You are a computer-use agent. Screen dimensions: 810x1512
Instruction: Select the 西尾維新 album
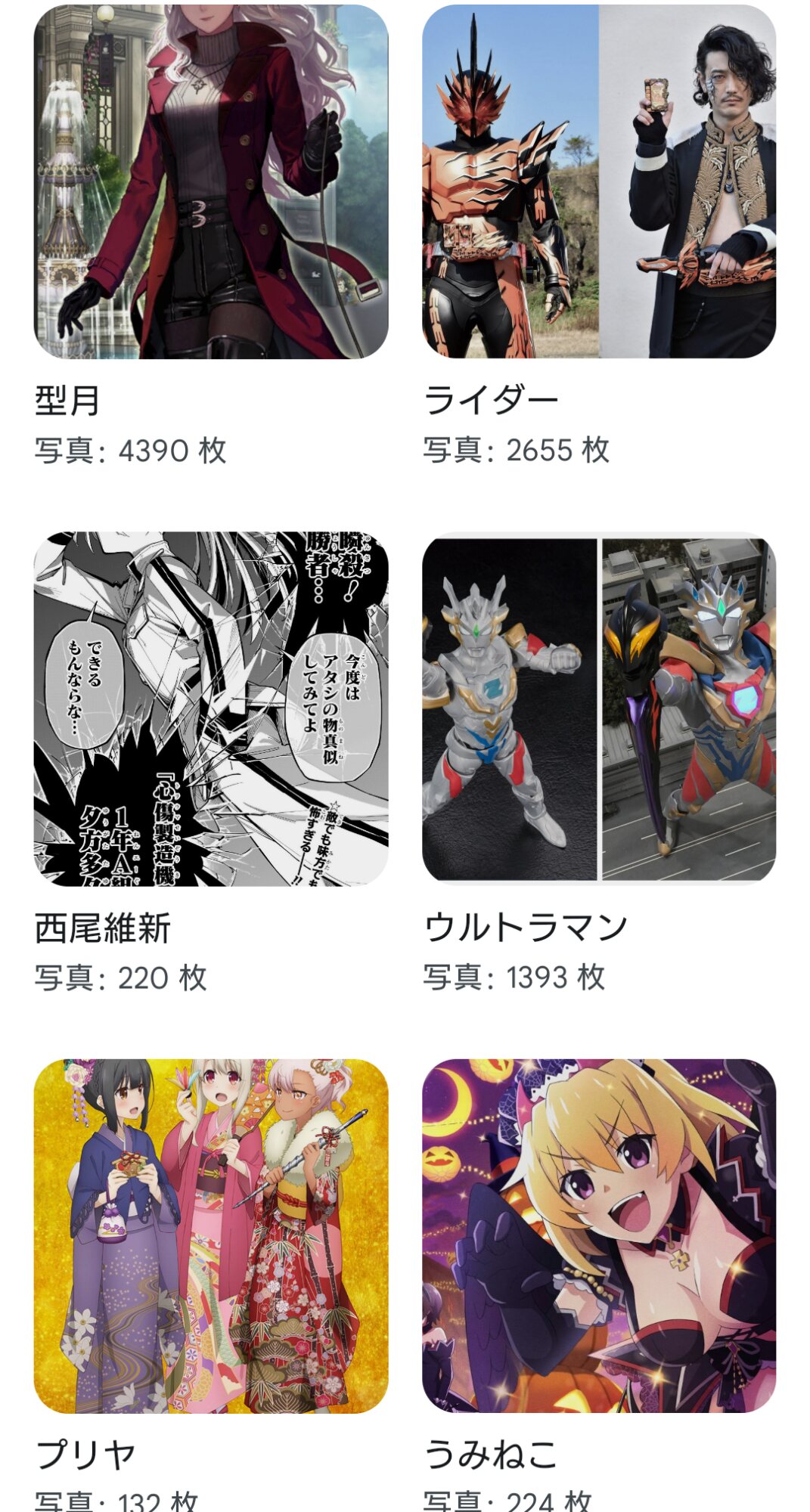(211, 708)
